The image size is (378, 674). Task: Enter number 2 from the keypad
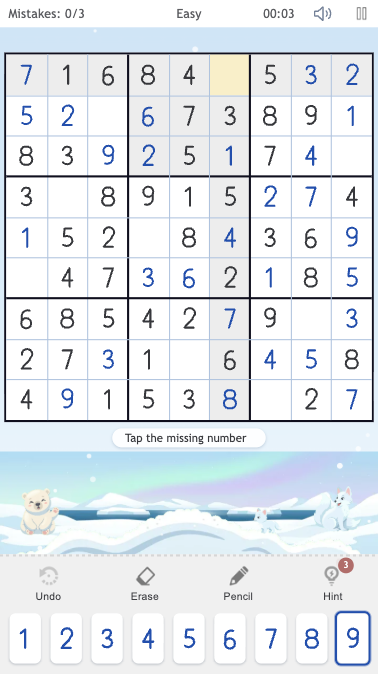(66, 638)
